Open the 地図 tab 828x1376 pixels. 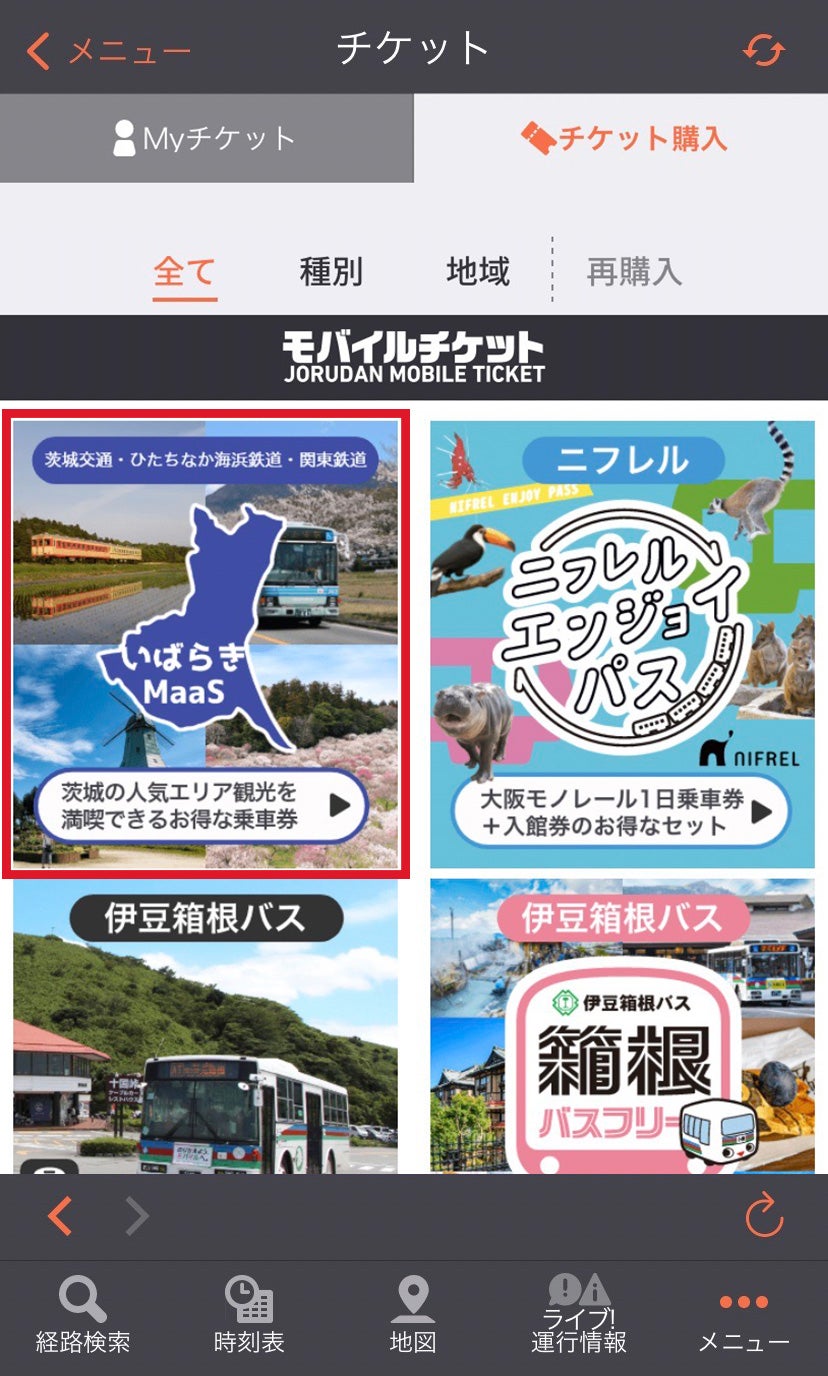tap(413, 1316)
